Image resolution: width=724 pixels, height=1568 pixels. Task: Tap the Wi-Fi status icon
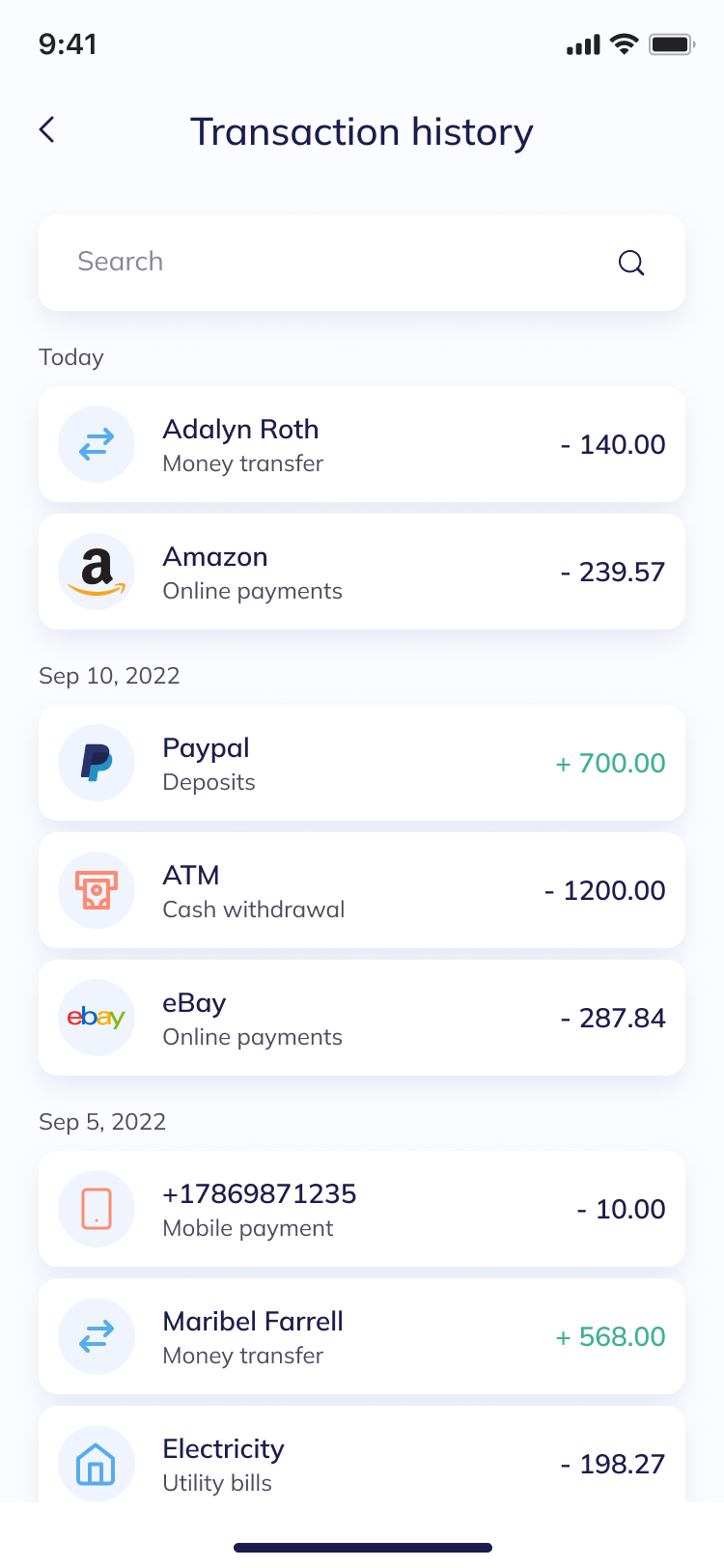(623, 43)
